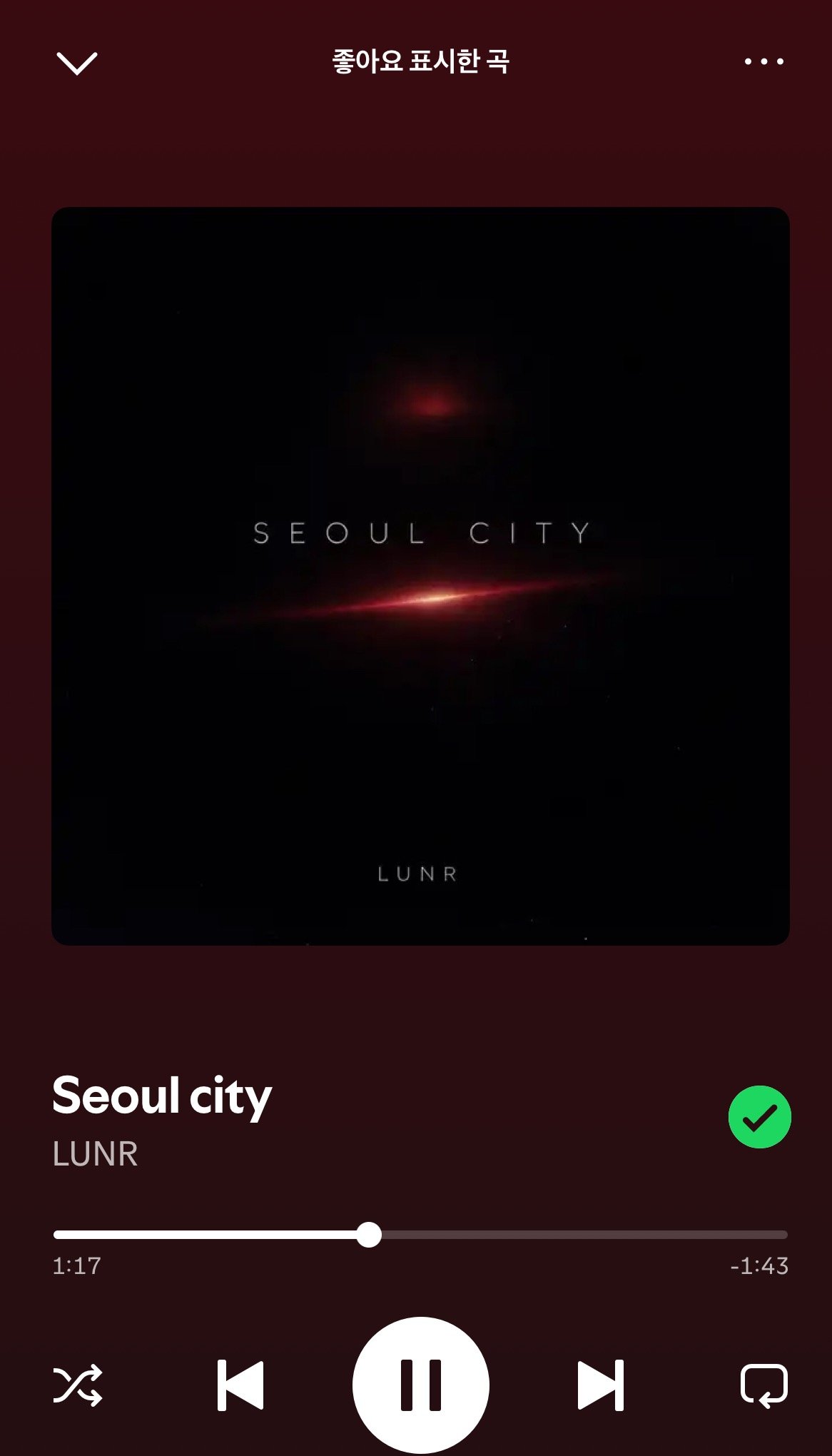Skip to the previous track

(240, 1385)
